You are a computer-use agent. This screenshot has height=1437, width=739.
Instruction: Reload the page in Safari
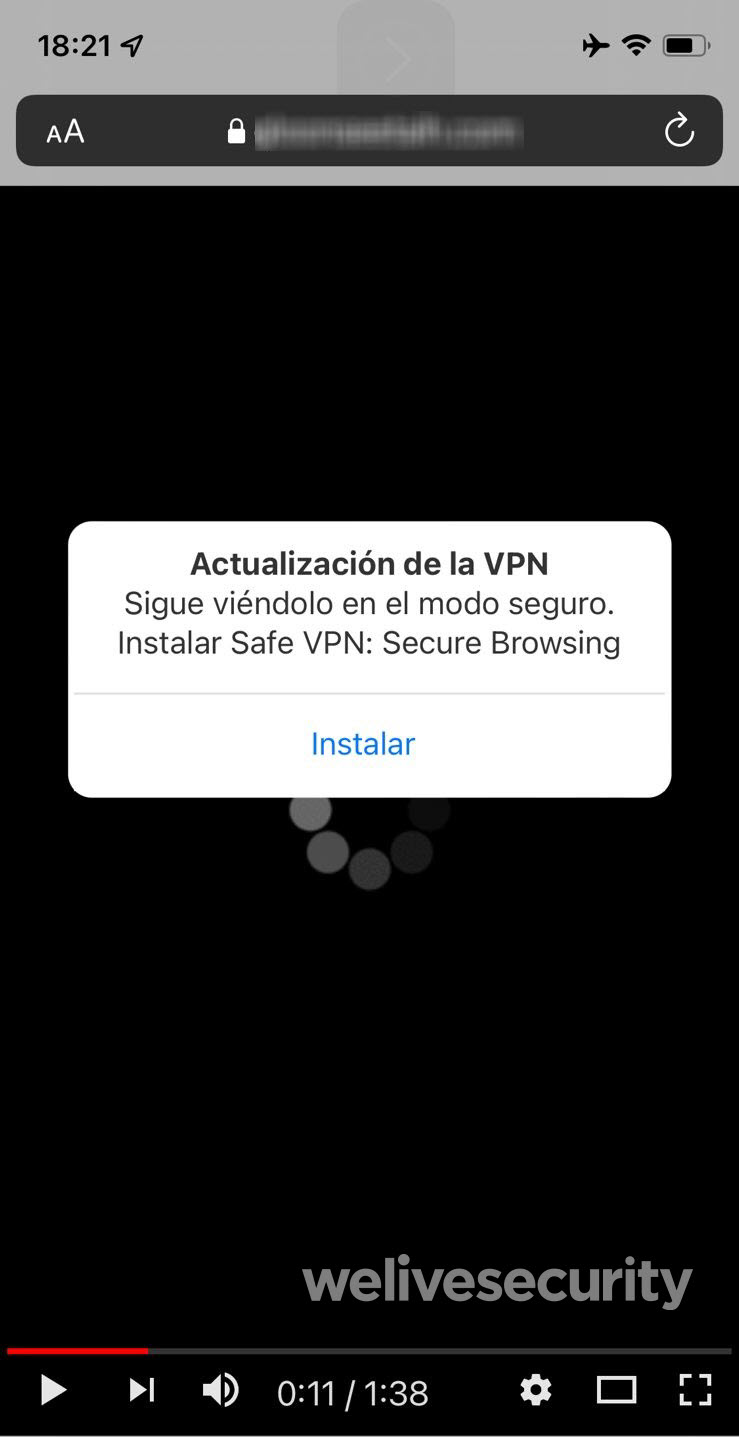coord(679,130)
